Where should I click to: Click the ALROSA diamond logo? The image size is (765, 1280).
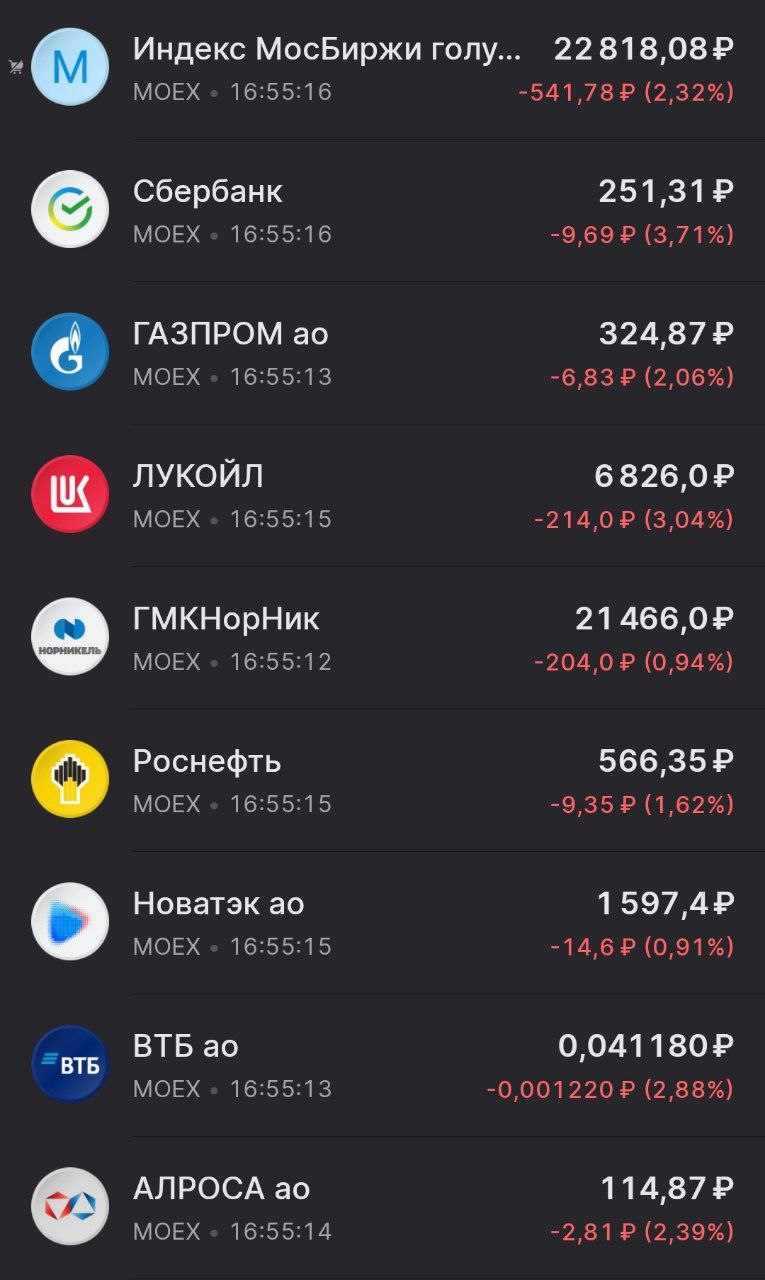point(70,1206)
